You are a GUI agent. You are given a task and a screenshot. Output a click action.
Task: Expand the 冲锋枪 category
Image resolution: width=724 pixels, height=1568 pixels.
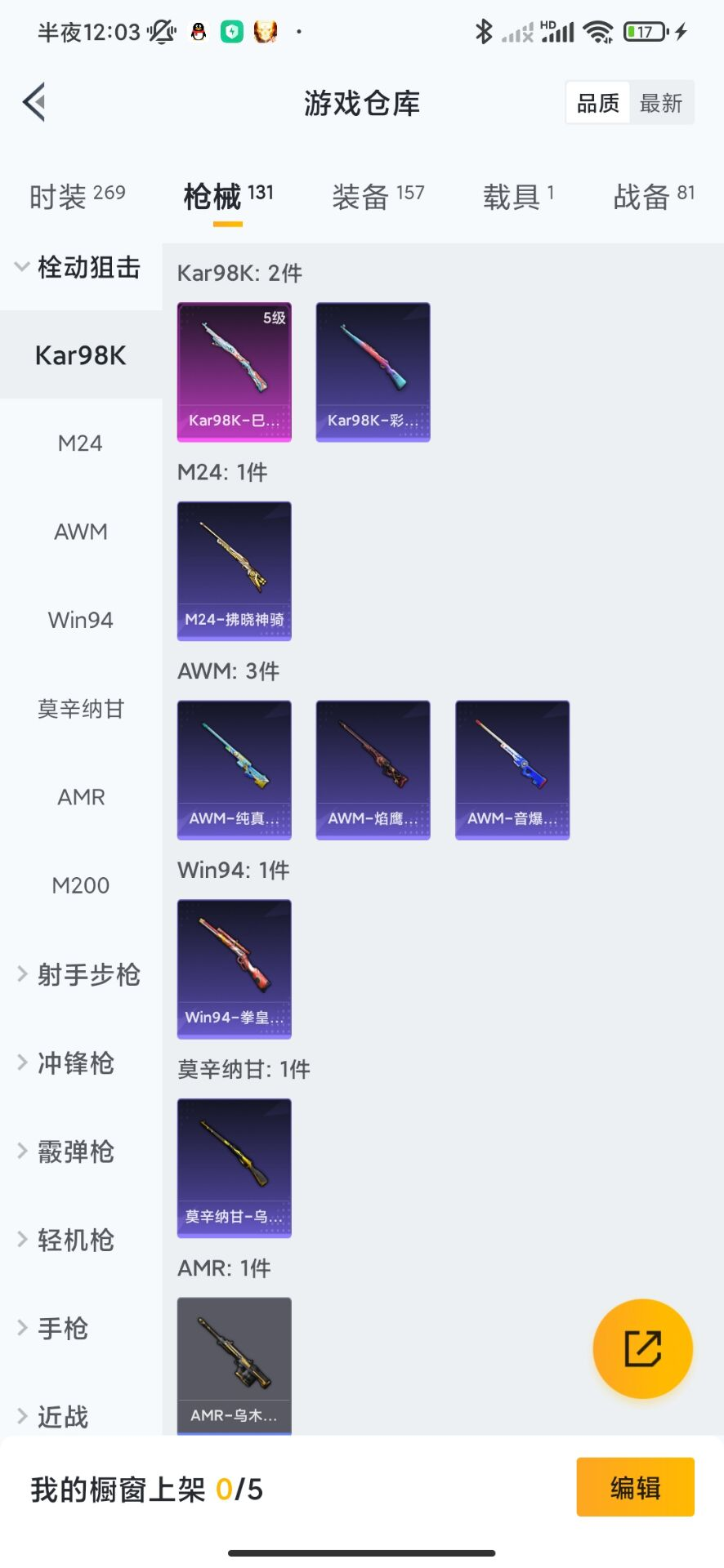(75, 1063)
